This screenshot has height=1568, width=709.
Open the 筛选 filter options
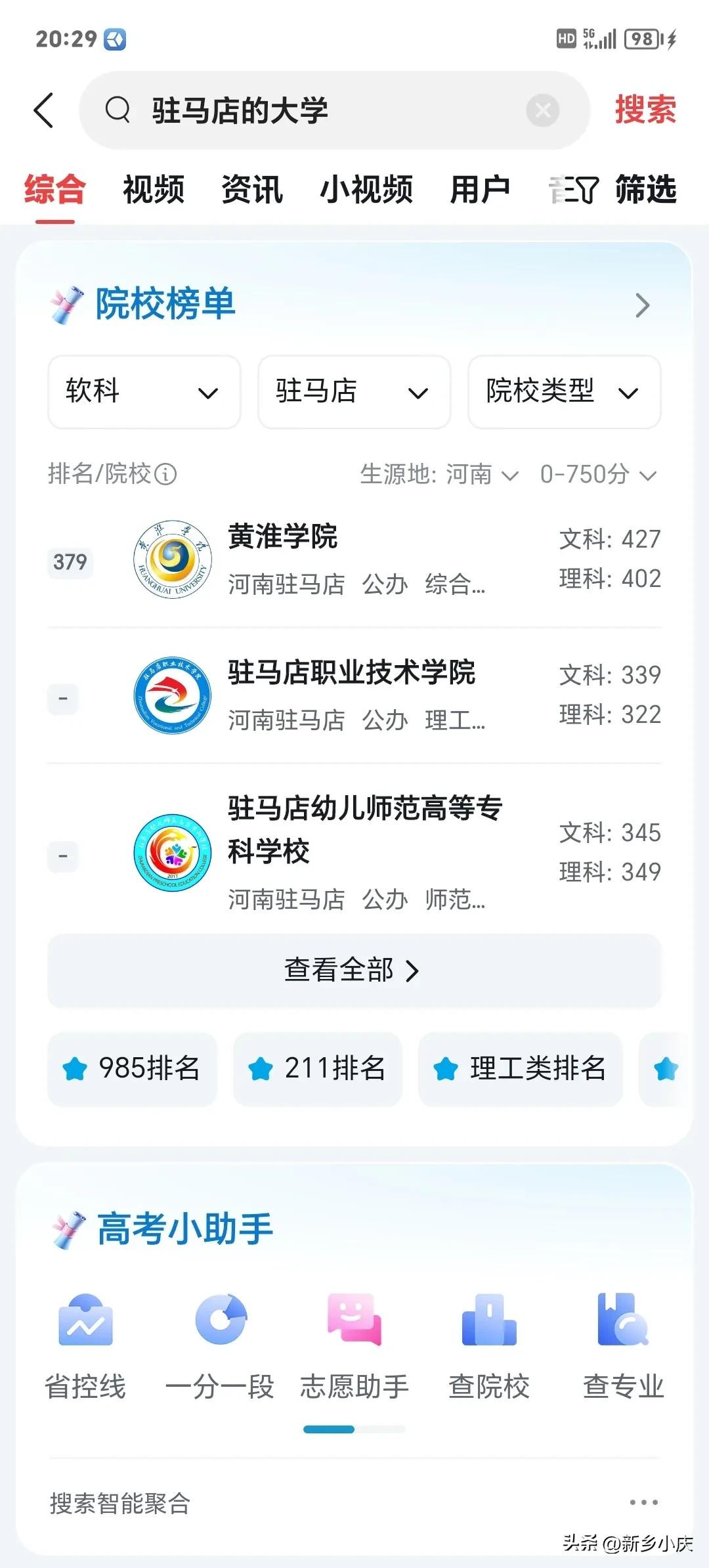(x=613, y=190)
